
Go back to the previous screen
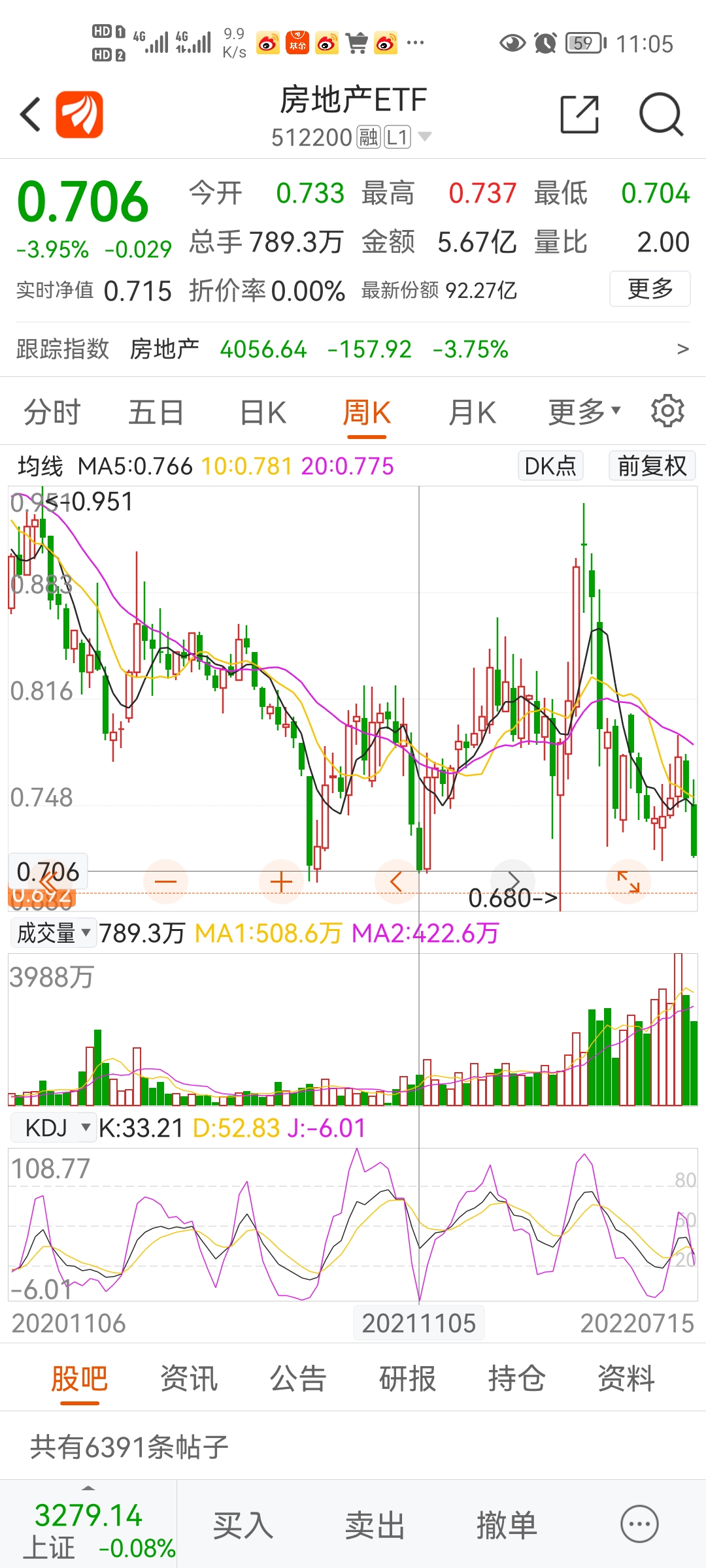point(31,114)
